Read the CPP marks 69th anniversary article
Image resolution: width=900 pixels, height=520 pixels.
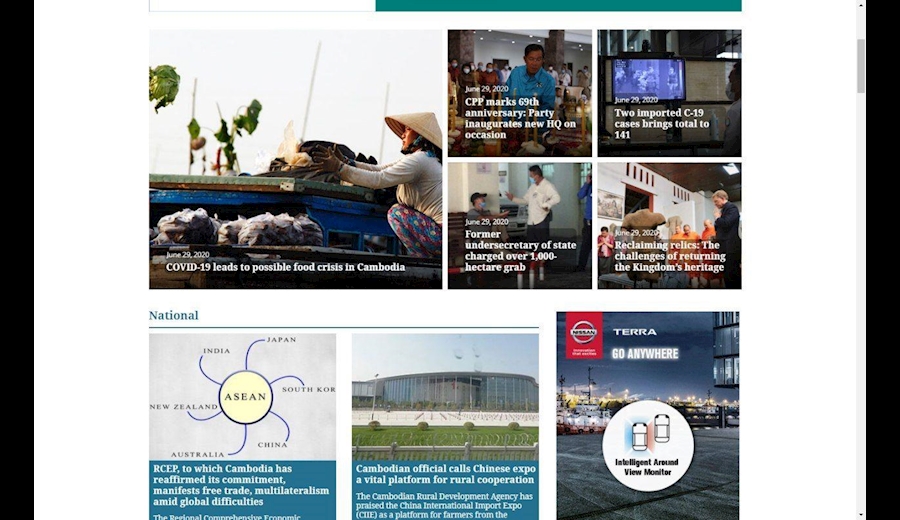pyautogui.click(x=519, y=118)
